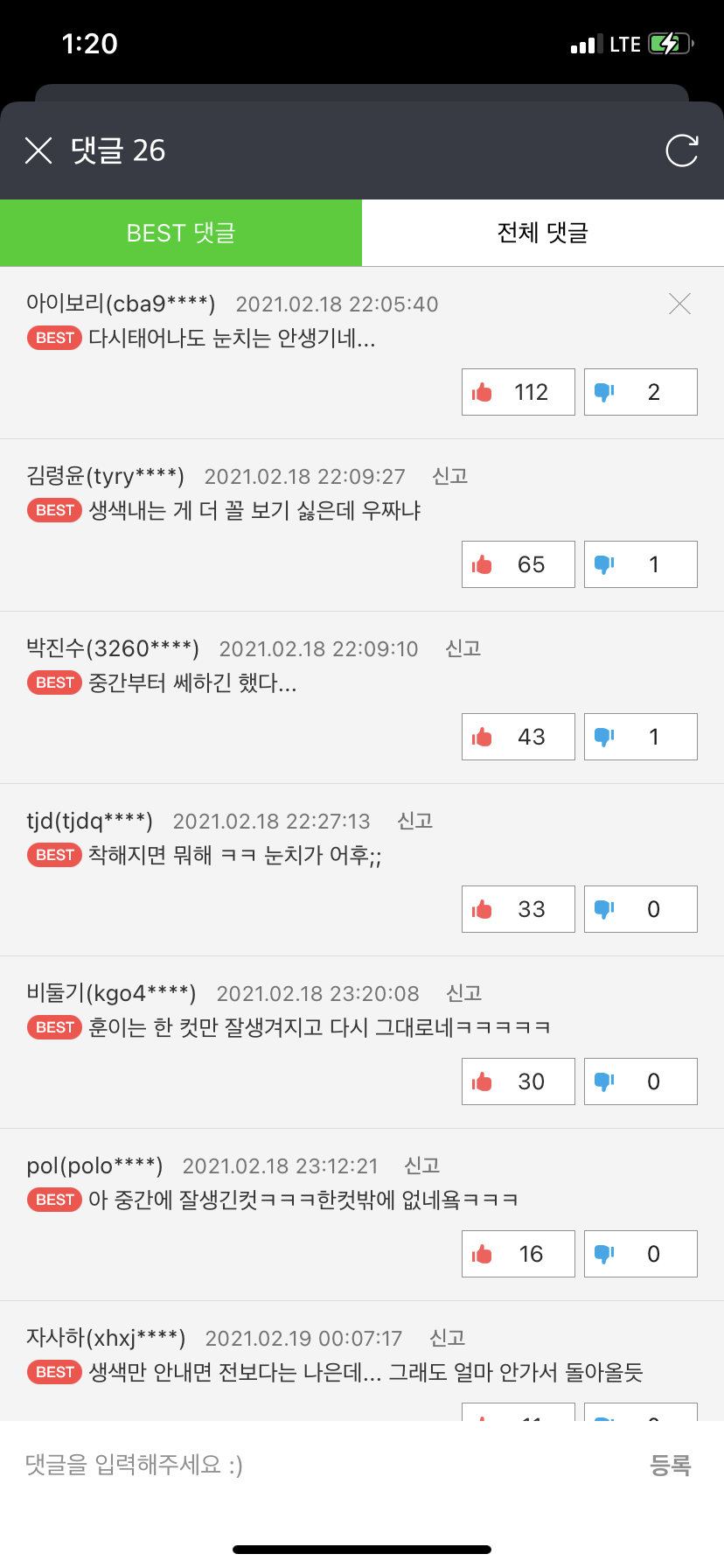Image resolution: width=724 pixels, height=1568 pixels.
Task: Report the comment by 김령윤
Action: (x=450, y=476)
